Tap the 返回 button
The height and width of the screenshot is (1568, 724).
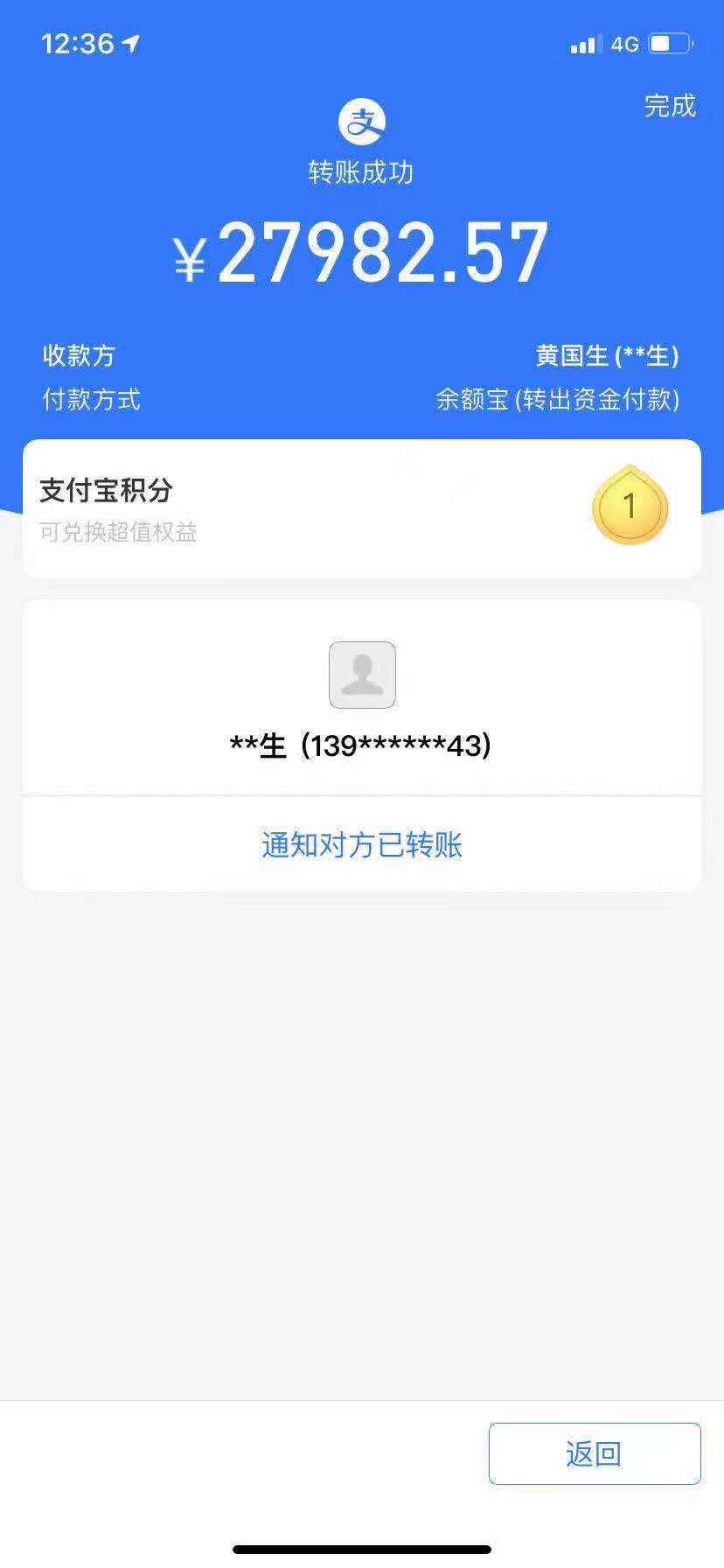[x=594, y=1453]
